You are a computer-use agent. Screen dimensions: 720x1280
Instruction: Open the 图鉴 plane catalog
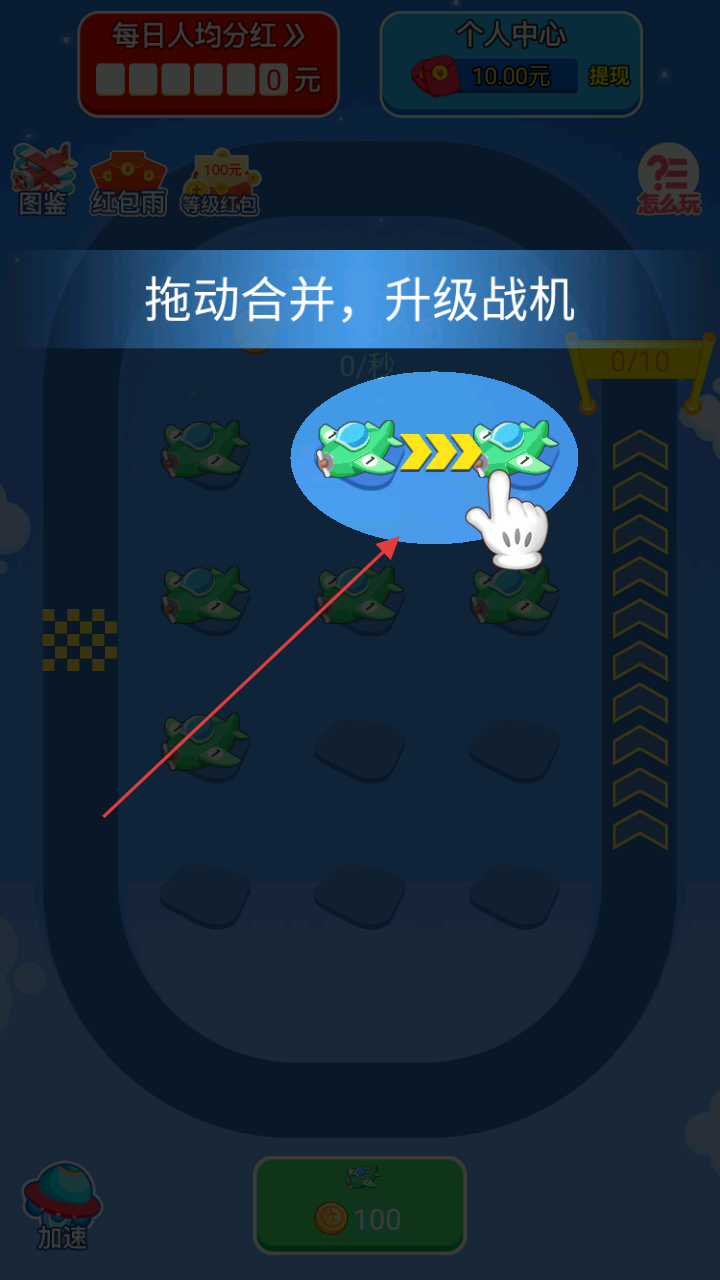coord(44,180)
